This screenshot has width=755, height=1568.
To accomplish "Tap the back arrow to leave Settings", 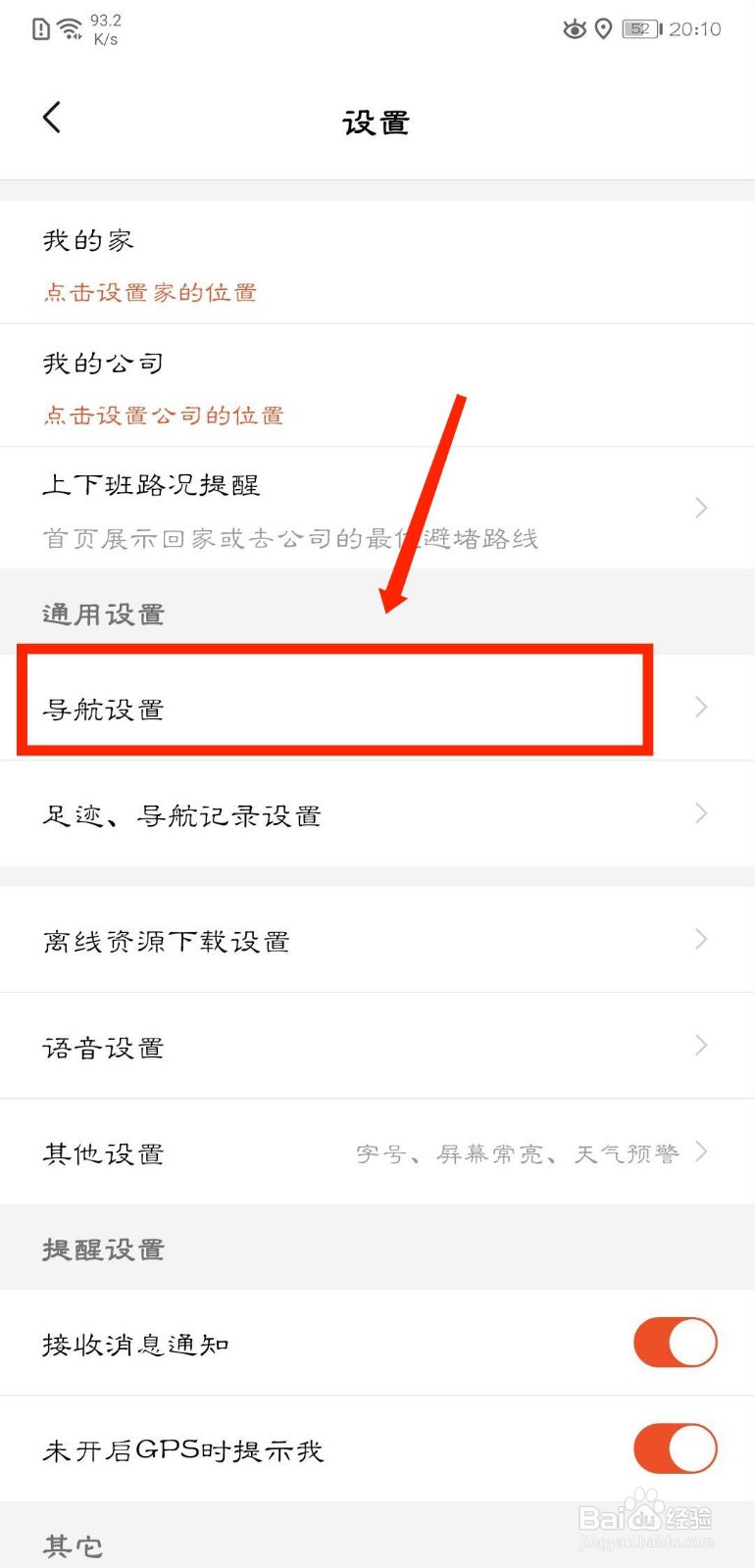I will point(52,117).
